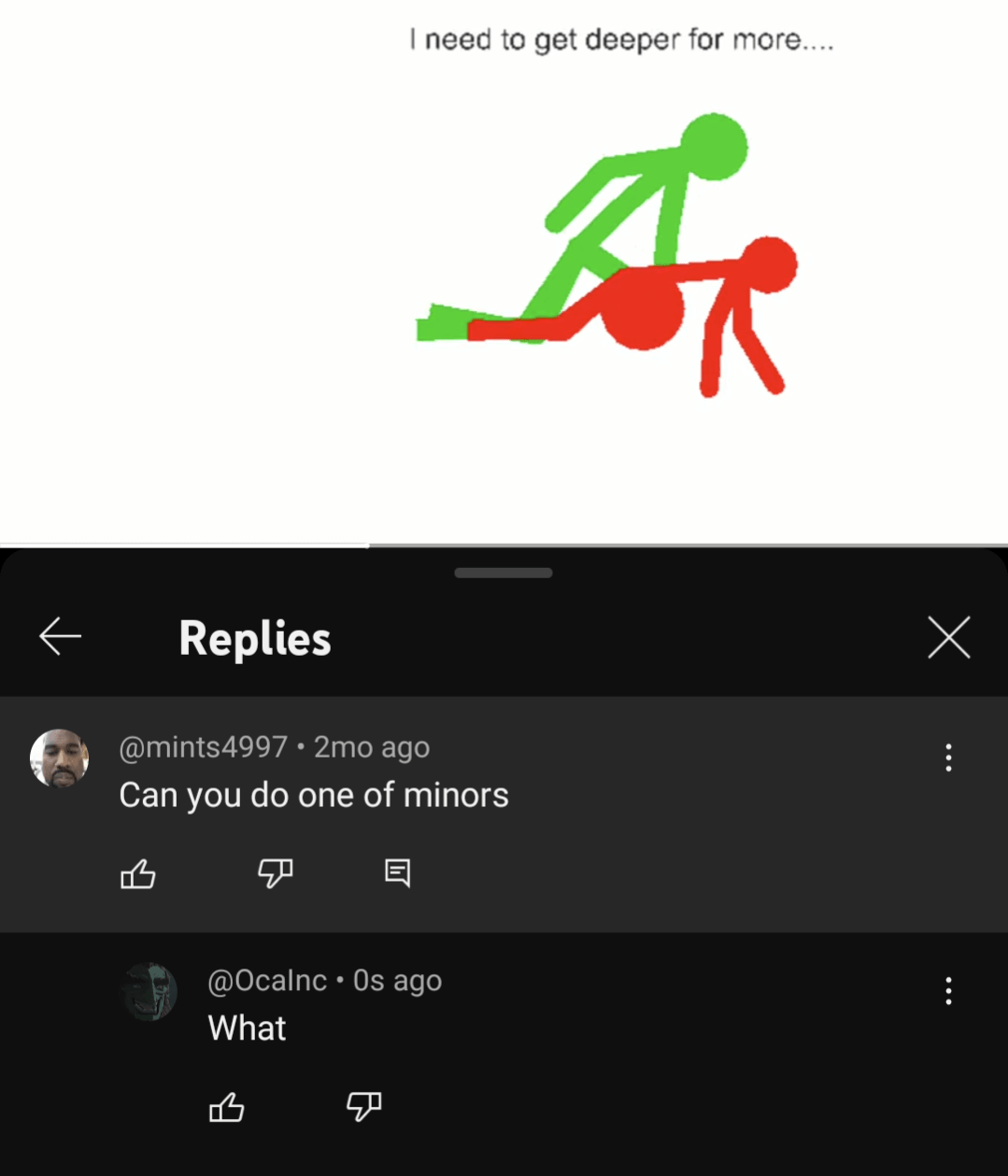The image size is (1008, 1176).
Task: Go back from the Replies panel
Action: coord(61,637)
